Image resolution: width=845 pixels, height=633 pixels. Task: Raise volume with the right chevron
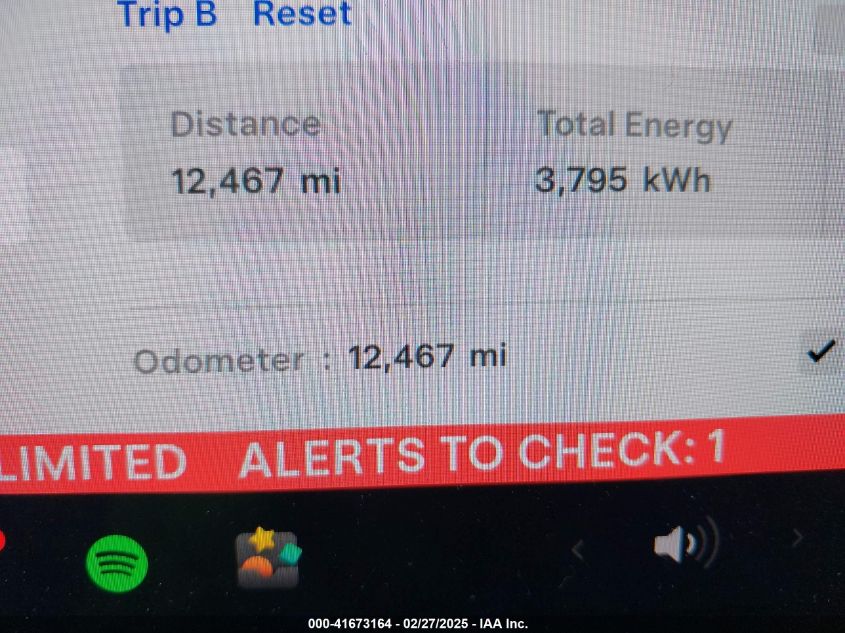click(797, 540)
